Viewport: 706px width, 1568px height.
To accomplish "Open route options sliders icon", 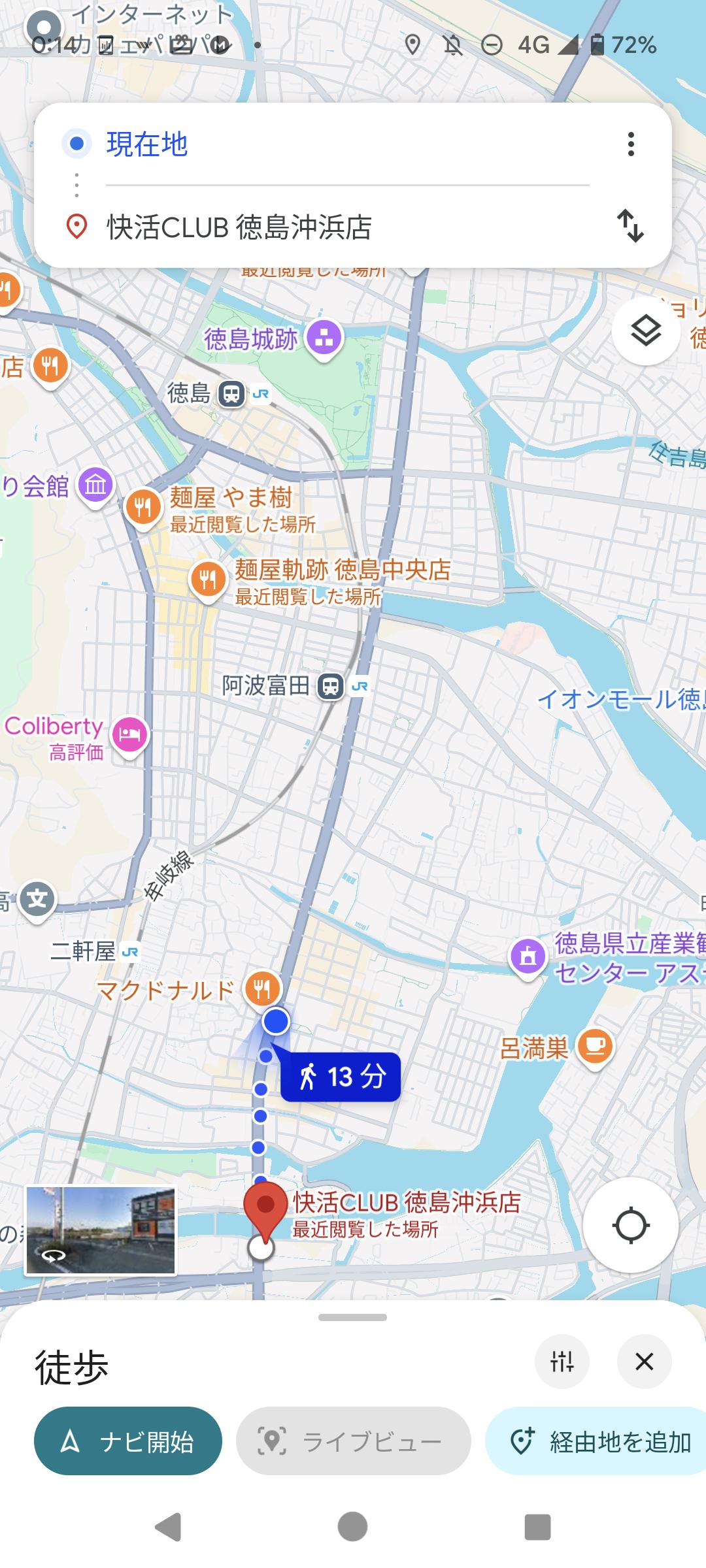I will (x=562, y=1362).
